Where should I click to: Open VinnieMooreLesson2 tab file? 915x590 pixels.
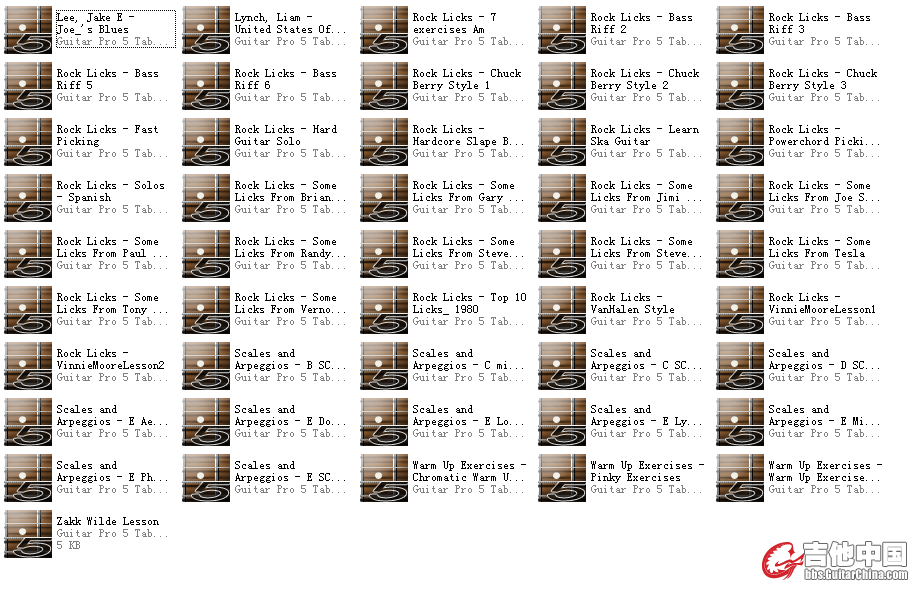click(28, 366)
